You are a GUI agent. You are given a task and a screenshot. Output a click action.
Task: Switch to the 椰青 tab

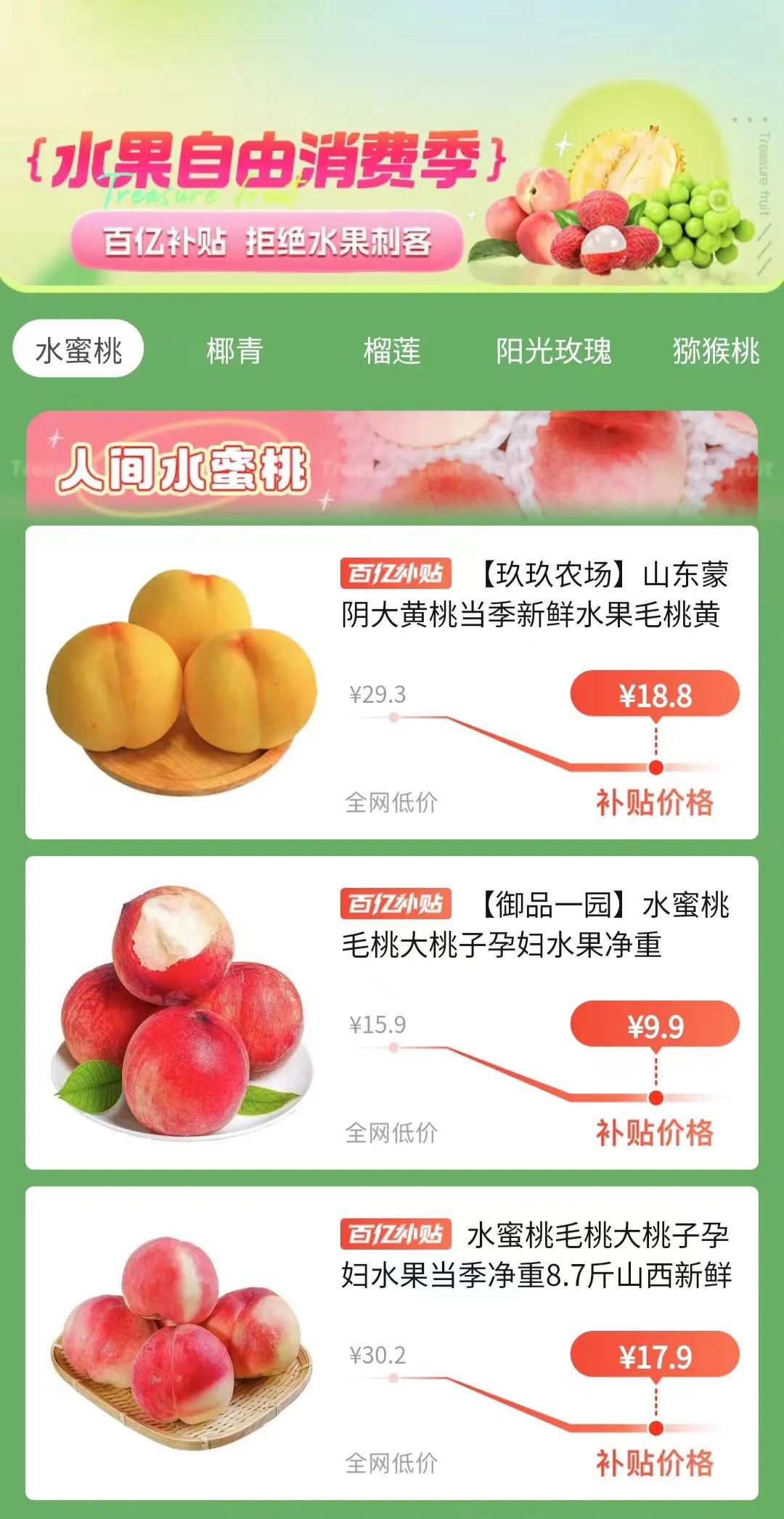tap(234, 351)
